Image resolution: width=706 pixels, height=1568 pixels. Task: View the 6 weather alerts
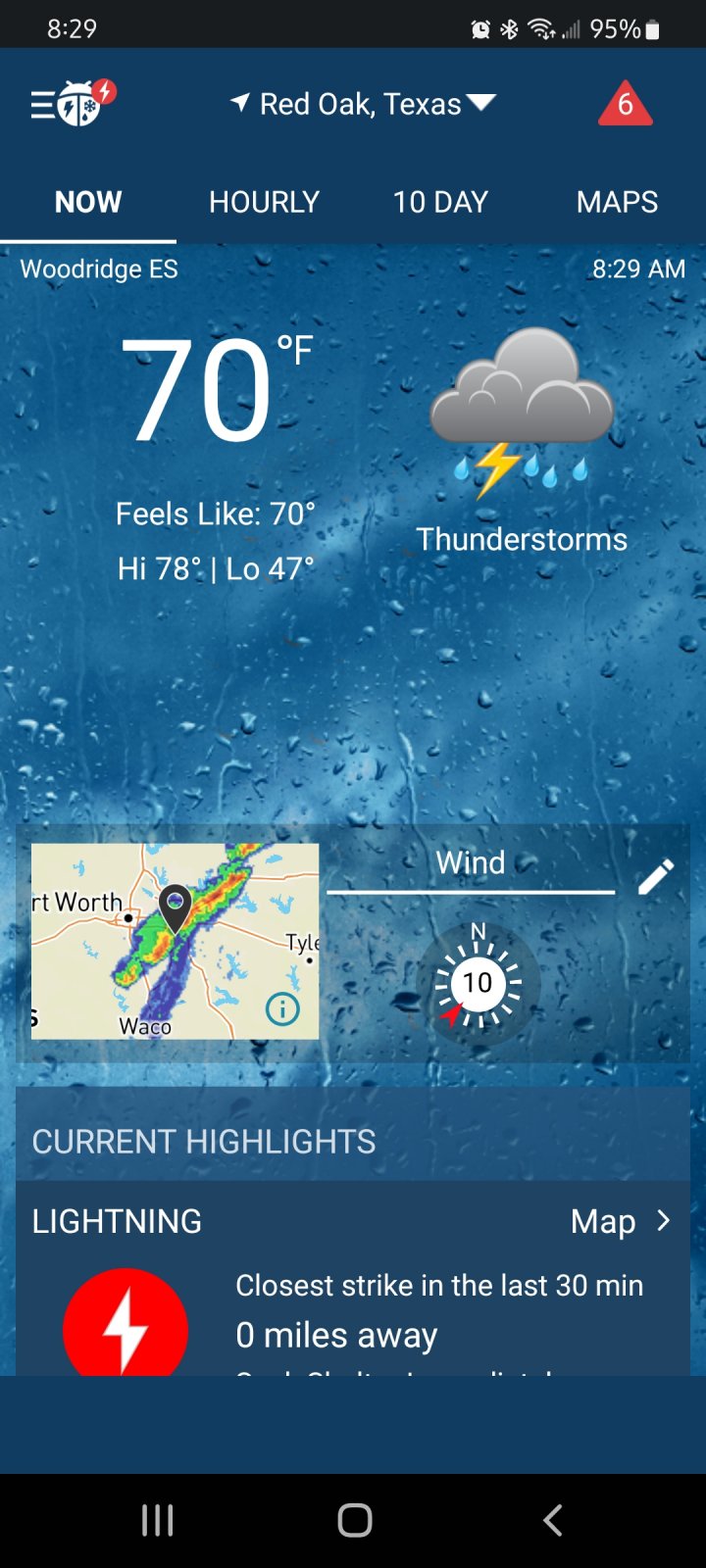625,104
